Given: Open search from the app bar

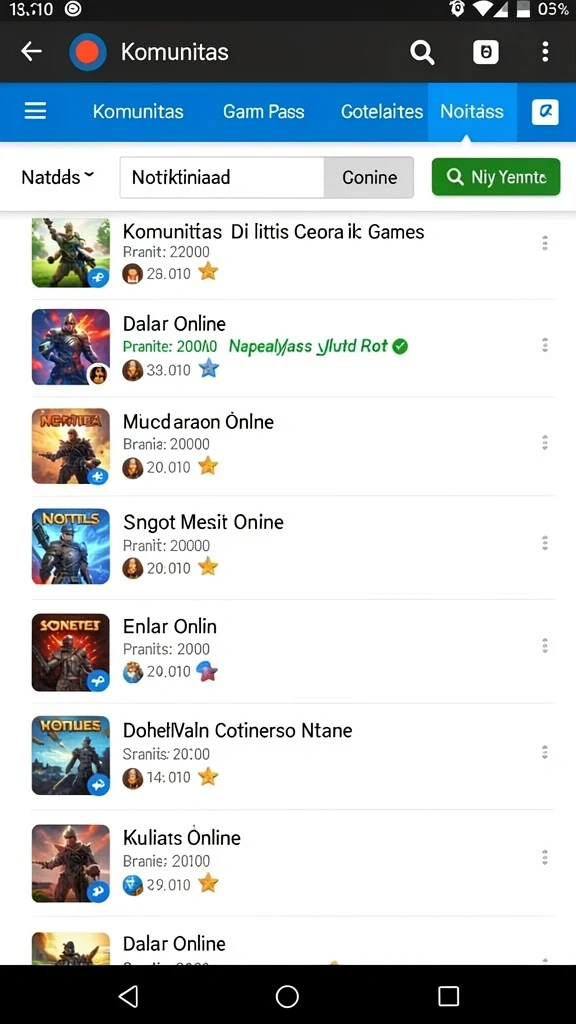Looking at the screenshot, I should pos(422,52).
